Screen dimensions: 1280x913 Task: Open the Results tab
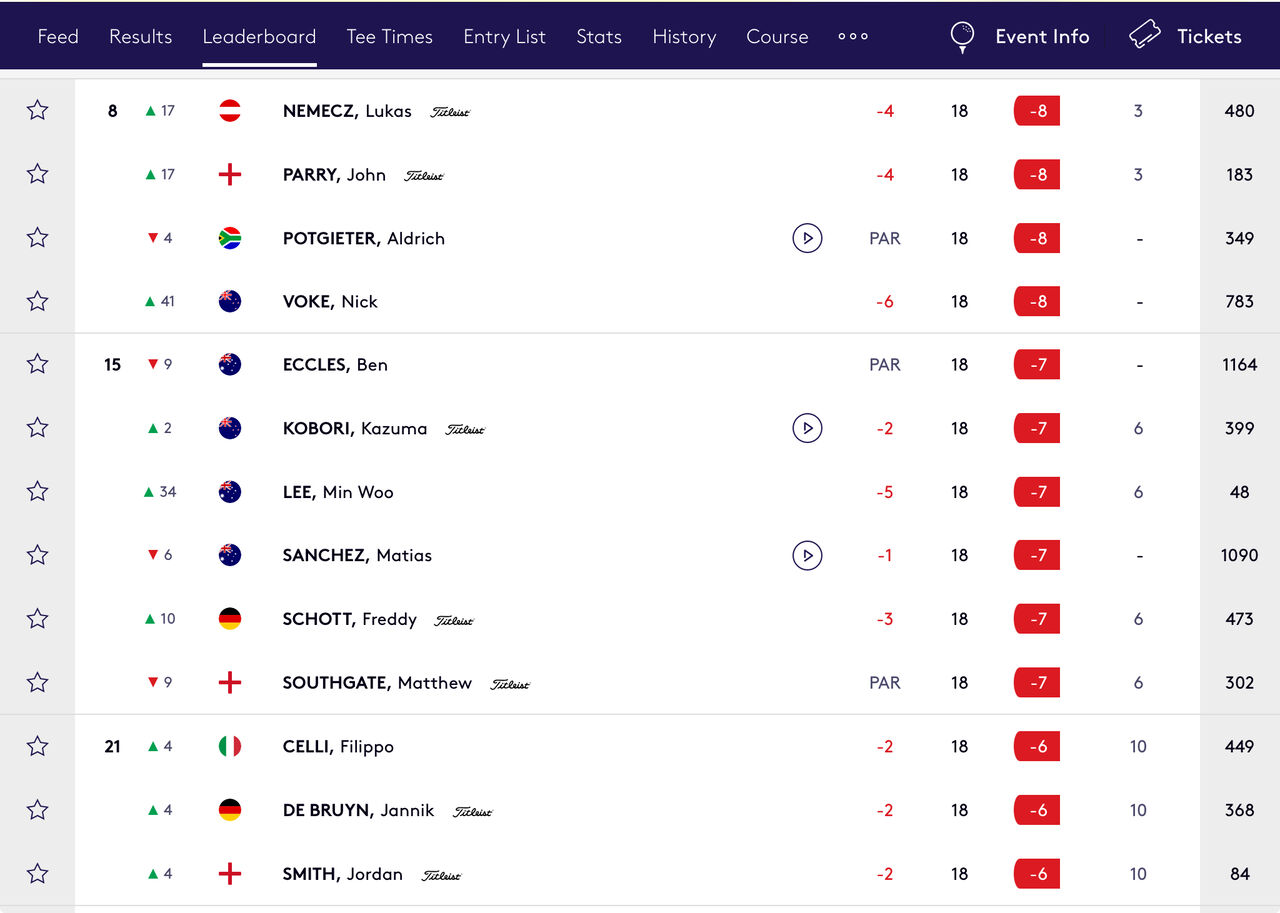(140, 36)
